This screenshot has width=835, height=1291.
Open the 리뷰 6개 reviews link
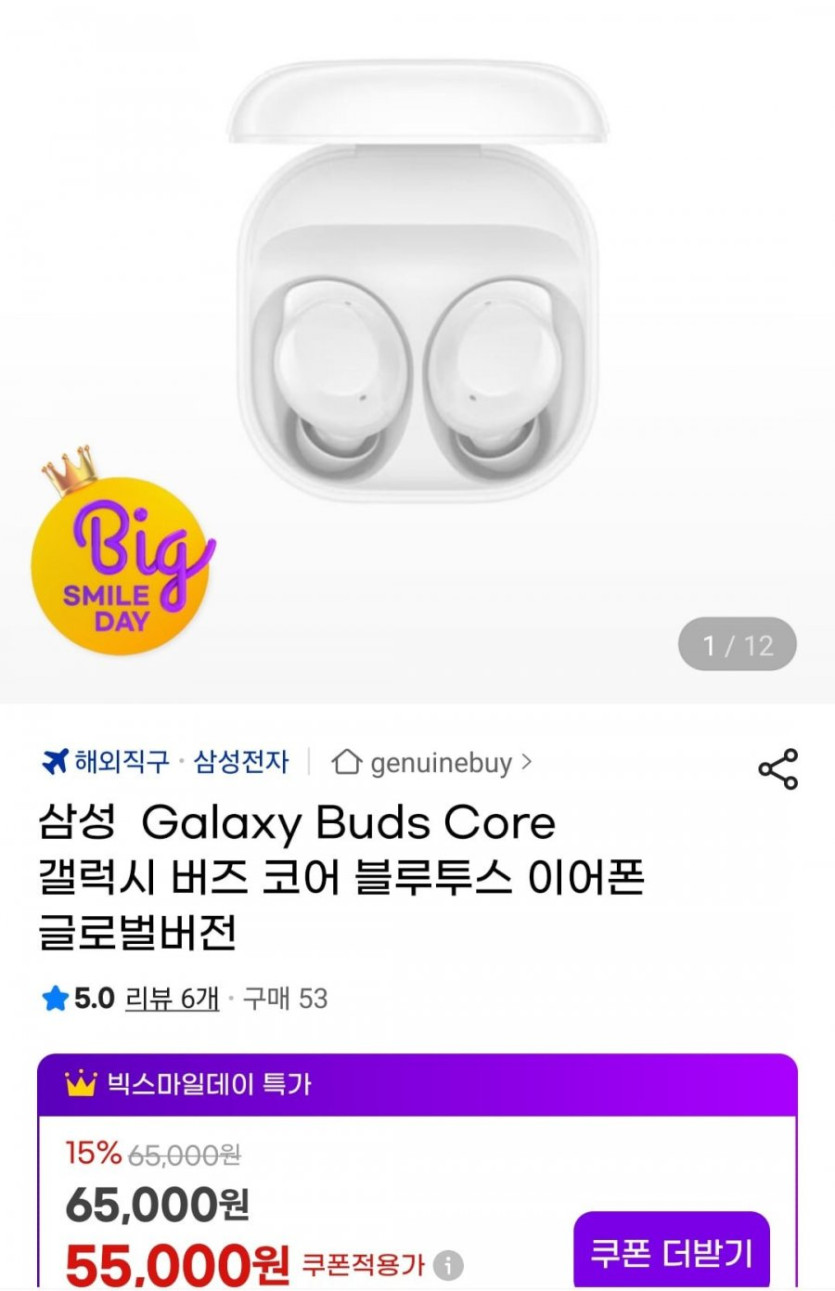171,998
